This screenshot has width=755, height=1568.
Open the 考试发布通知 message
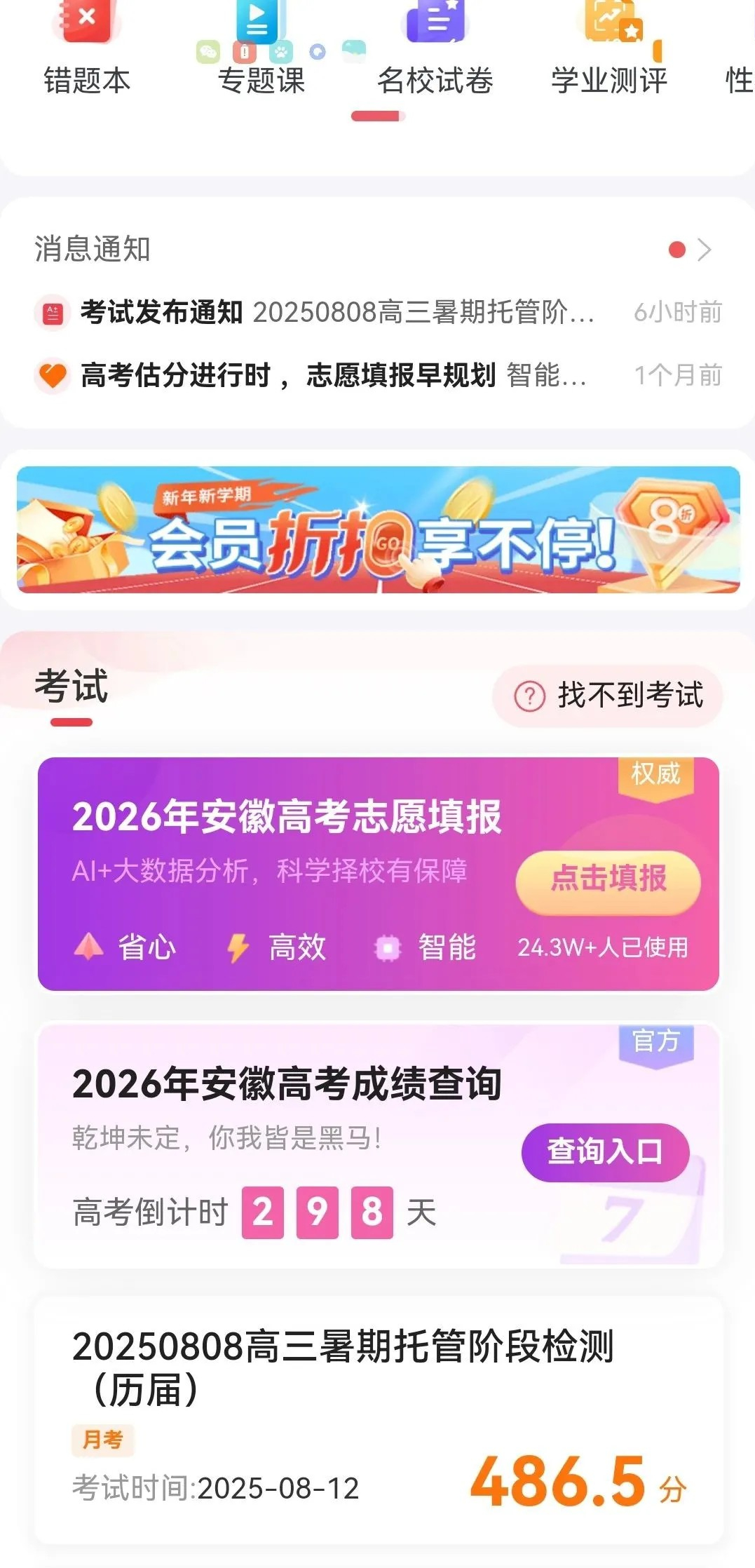point(336,312)
